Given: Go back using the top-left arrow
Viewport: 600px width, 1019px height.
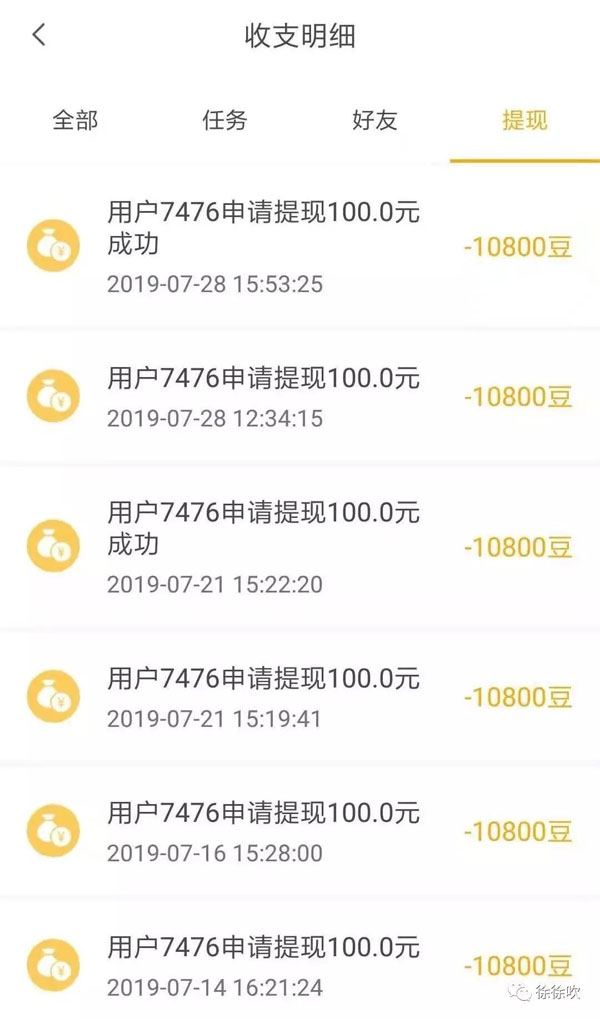Looking at the screenshot, I should tap(39, 34).
